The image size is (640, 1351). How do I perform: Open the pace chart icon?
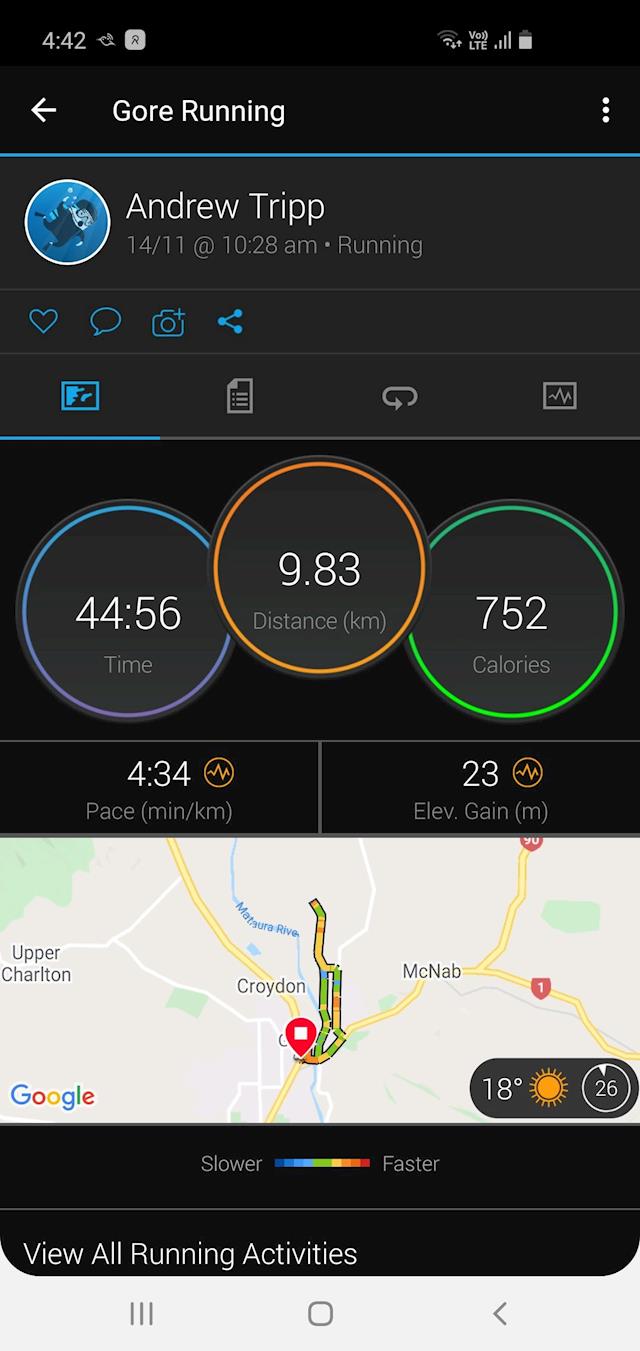(x=219, y=772)
